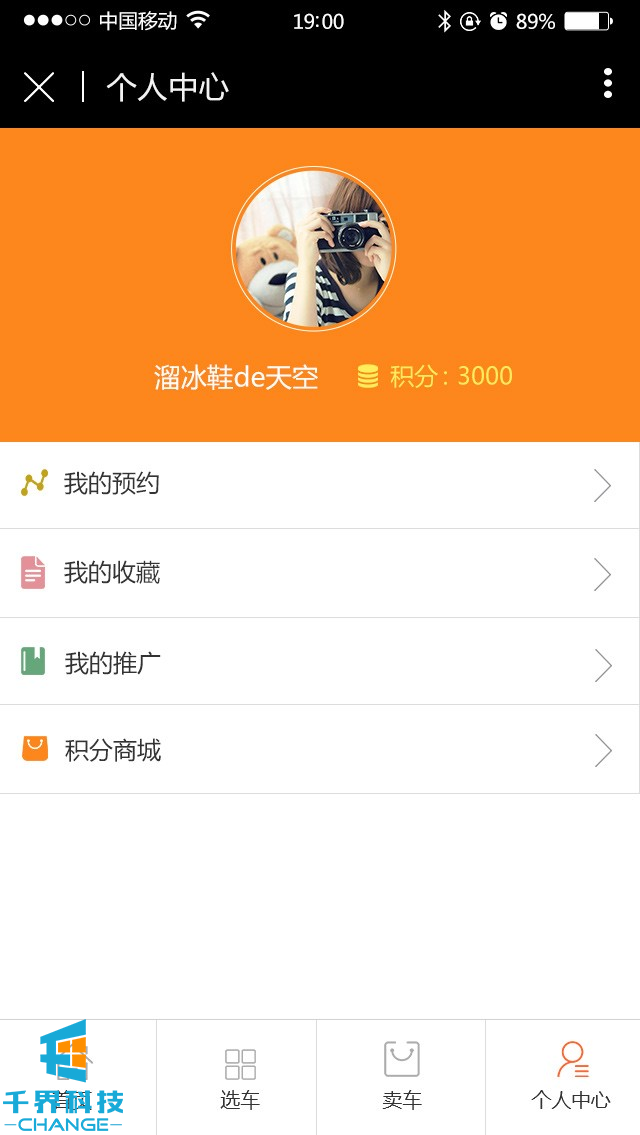Open 我的预约 row
Screen dimensions: 640x1135
pos(319,485)
